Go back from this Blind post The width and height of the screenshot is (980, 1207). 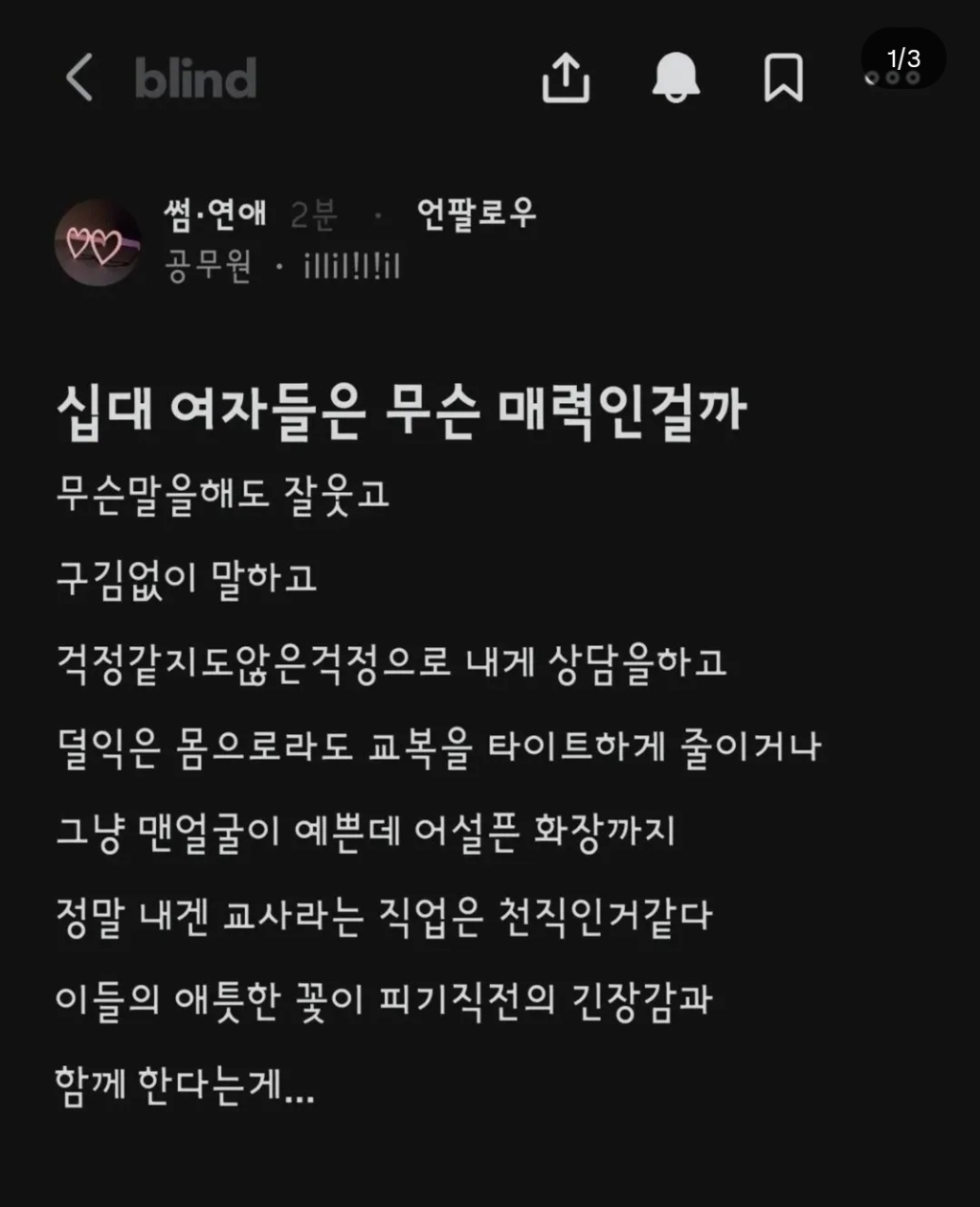tap(78, 78)
